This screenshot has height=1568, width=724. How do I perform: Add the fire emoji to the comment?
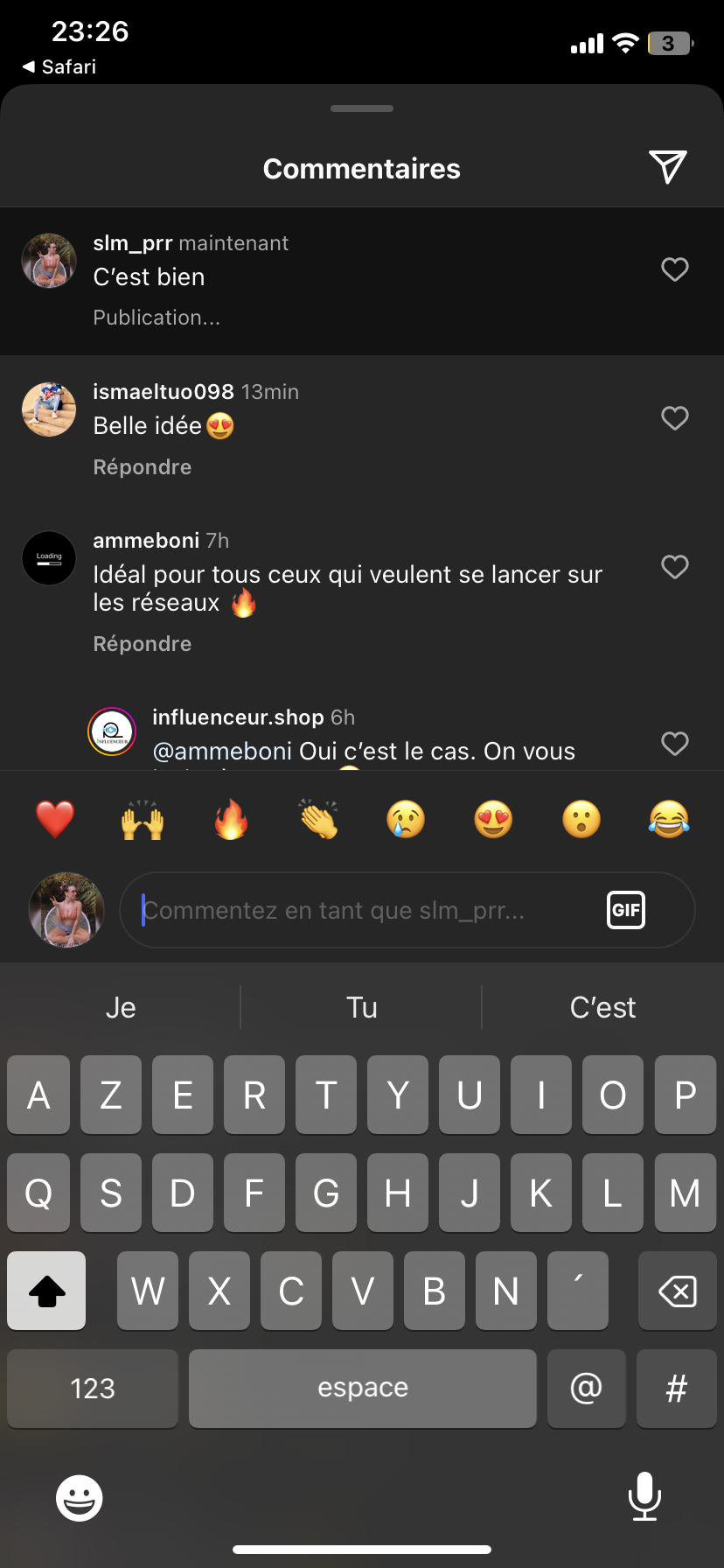tap(231, 820)
